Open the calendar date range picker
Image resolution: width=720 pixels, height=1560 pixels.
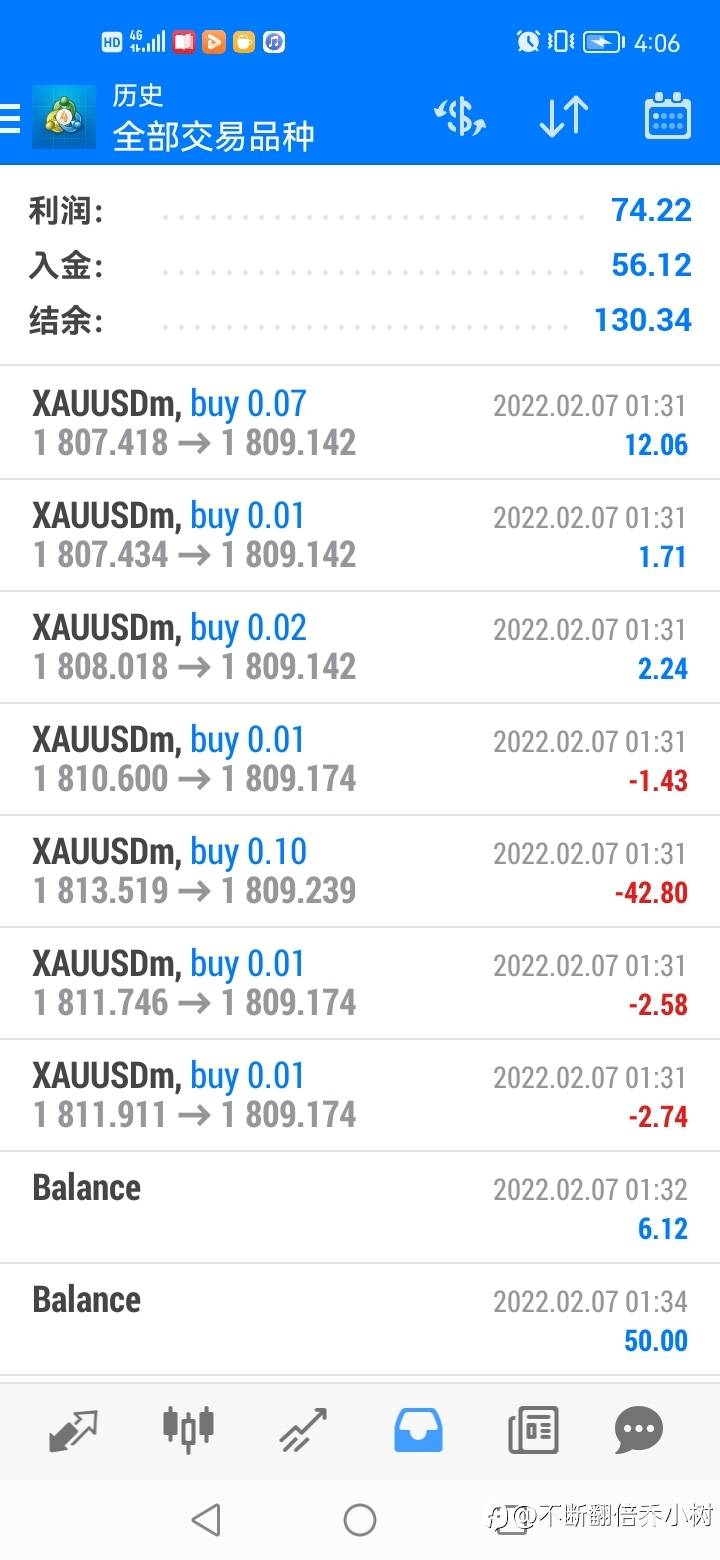tap(667, 117)
